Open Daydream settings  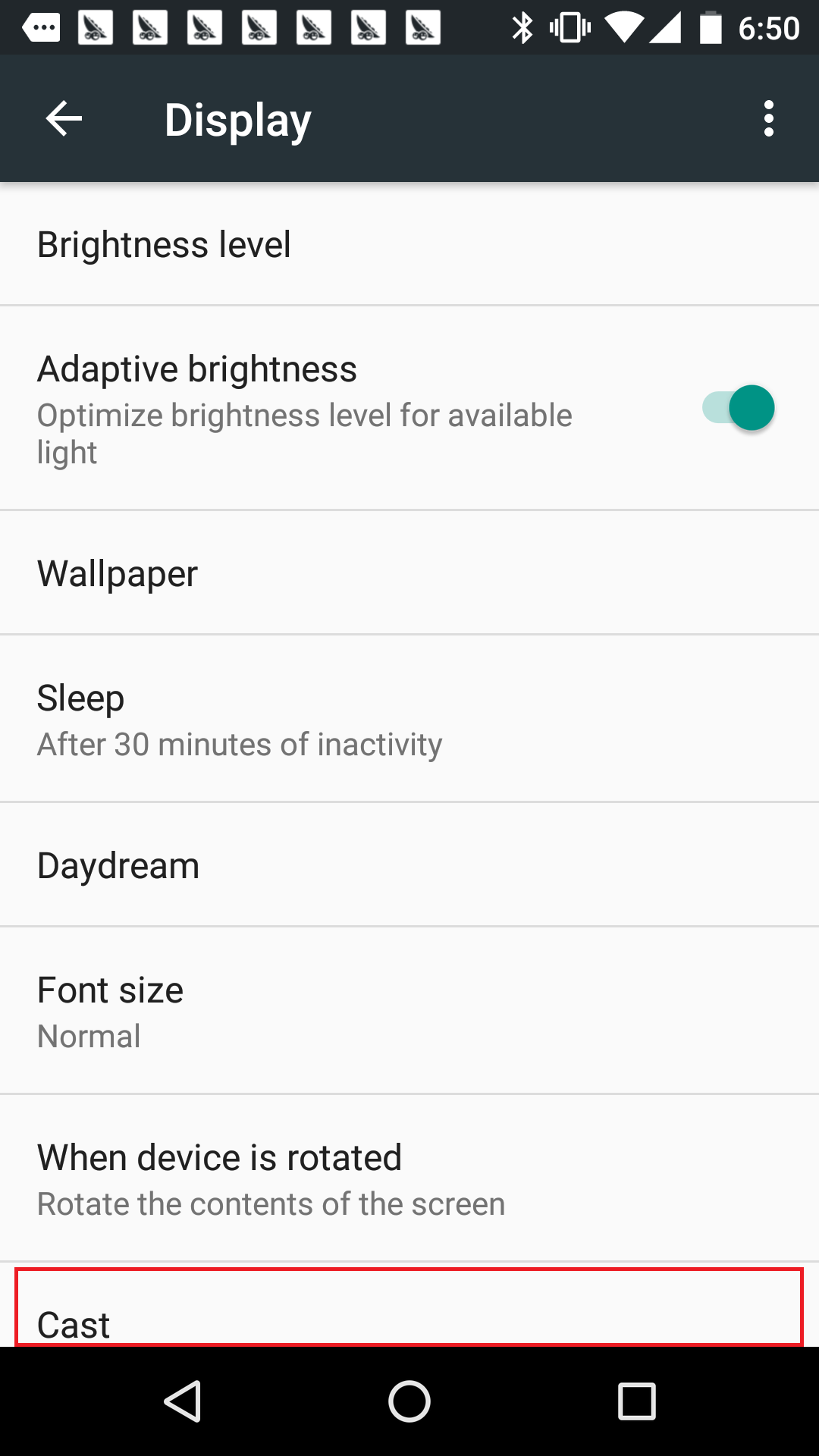(x=409, y=865)
